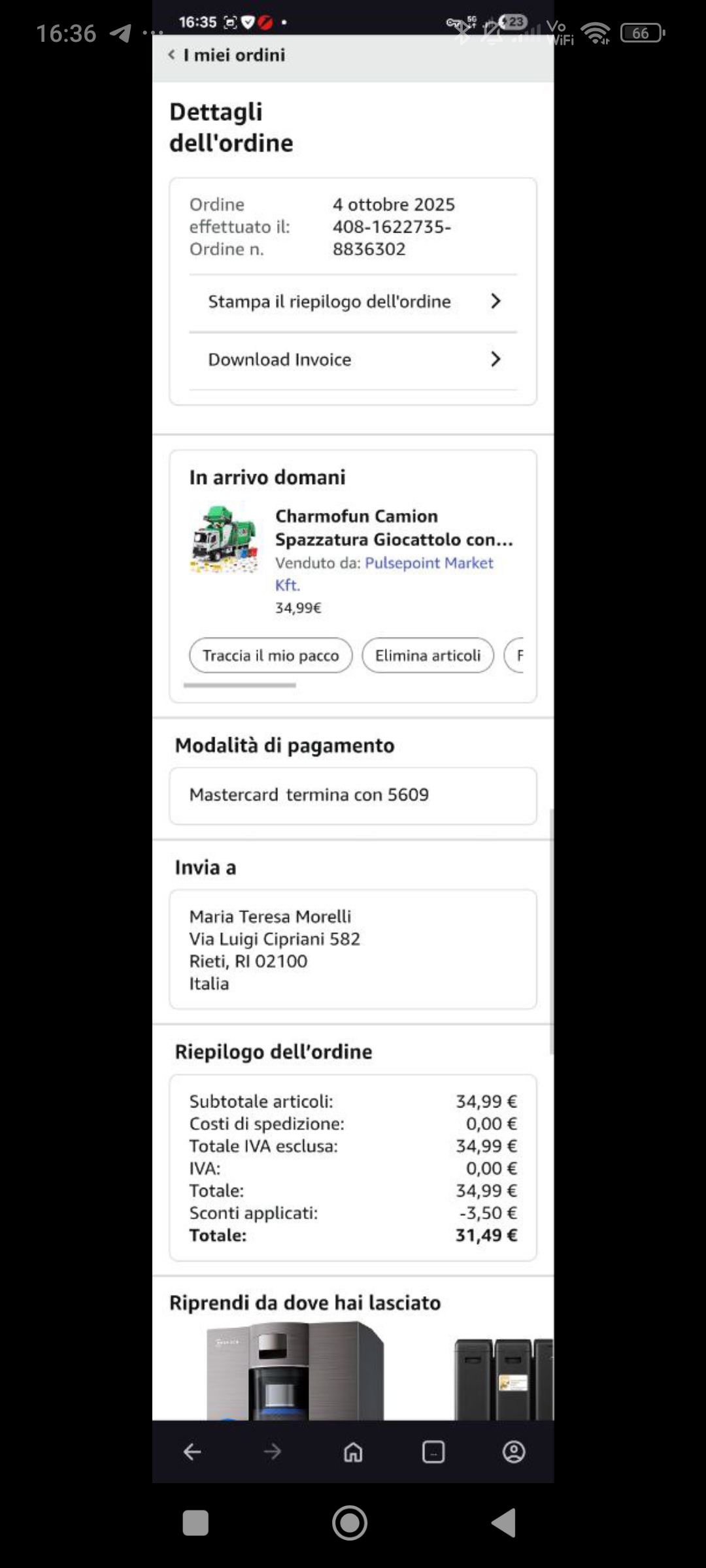Open seller Pulsepoint Market Kft. link
The width and height of the screenshot is (706, 1568).
[x=428, y=563]
